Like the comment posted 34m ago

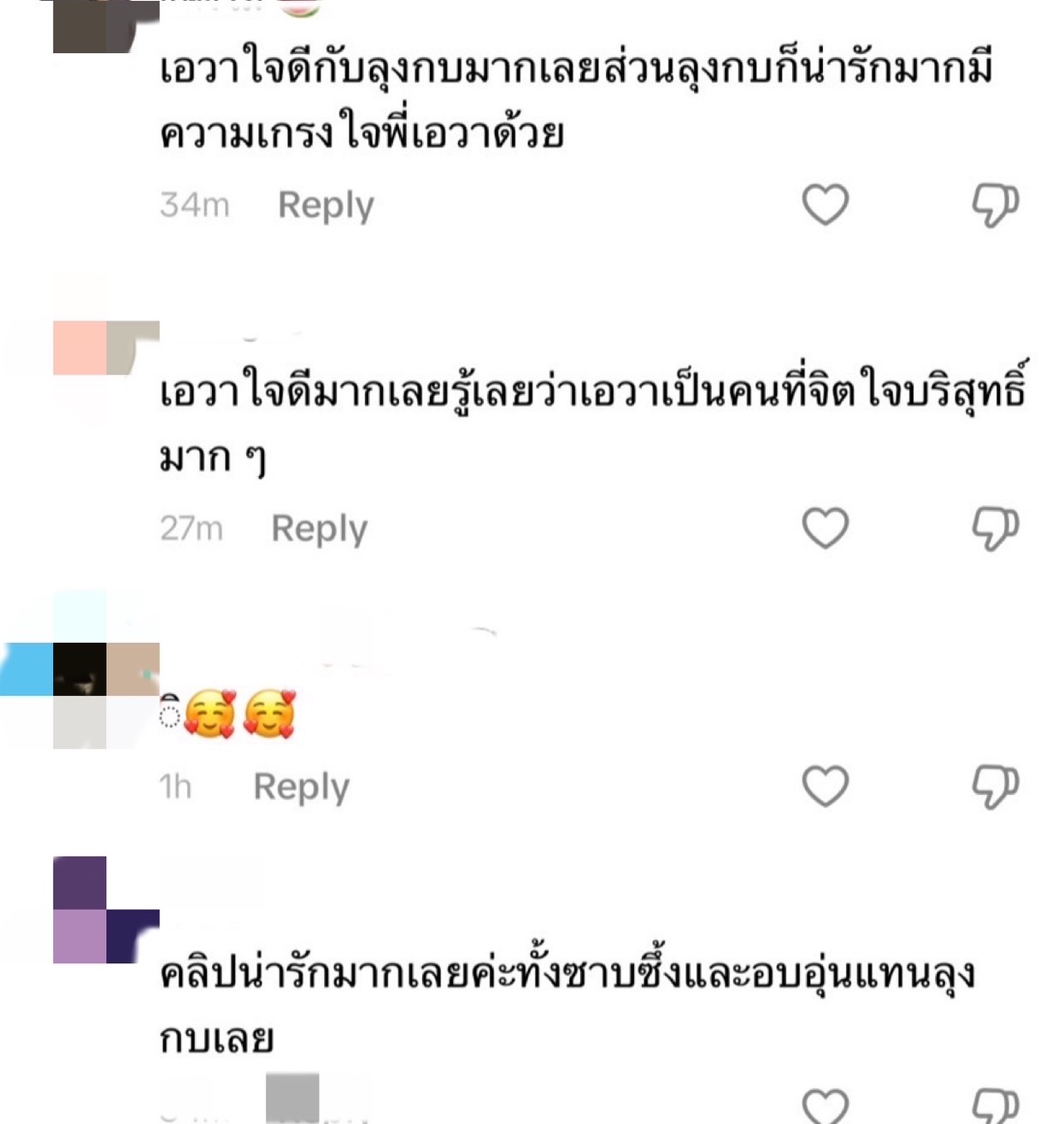(825, 204)
